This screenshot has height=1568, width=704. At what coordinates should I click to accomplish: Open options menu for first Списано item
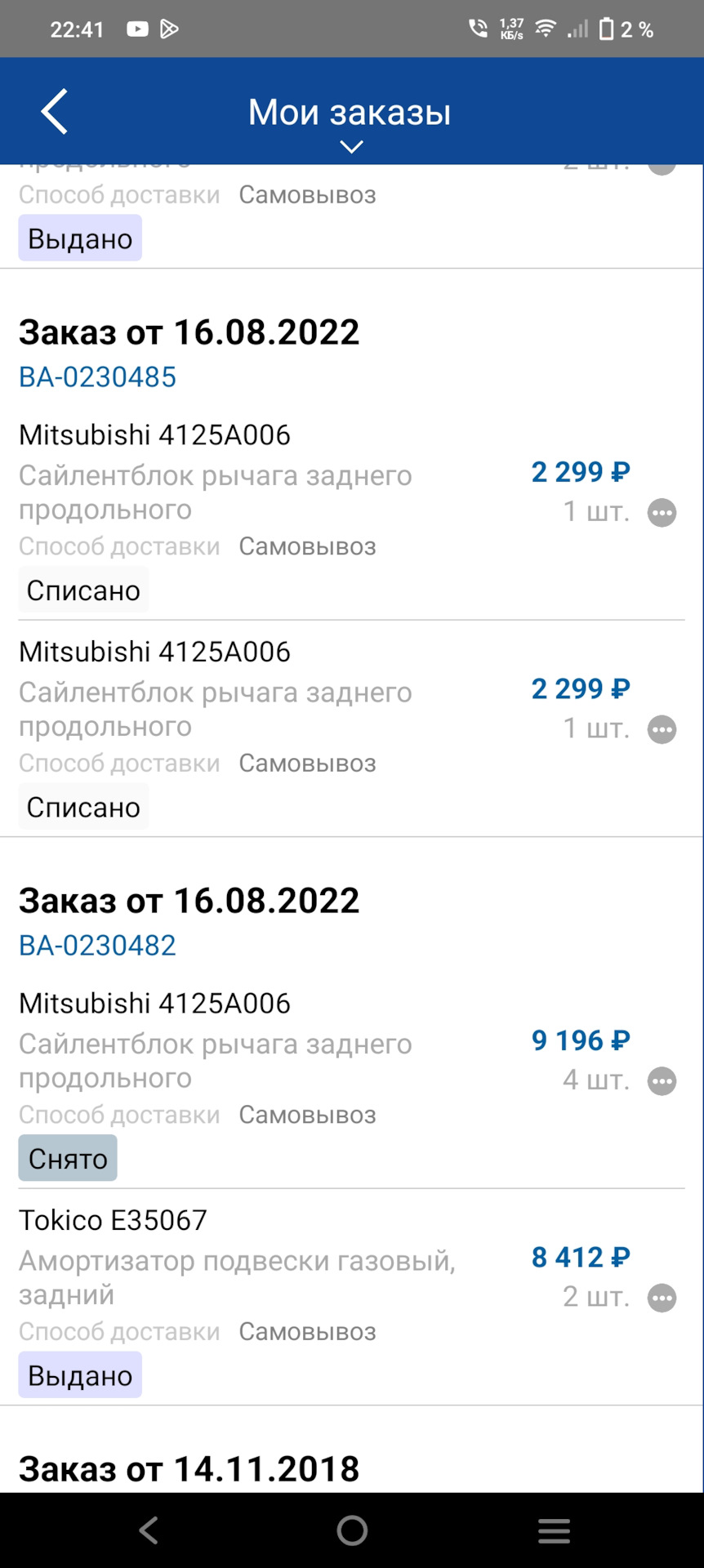point(662,513)
